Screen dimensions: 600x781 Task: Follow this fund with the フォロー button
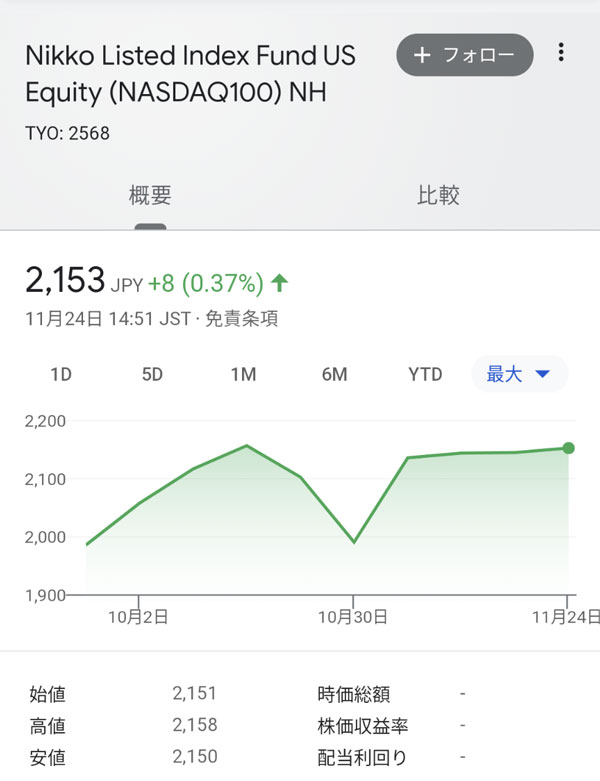click(465, 55)
